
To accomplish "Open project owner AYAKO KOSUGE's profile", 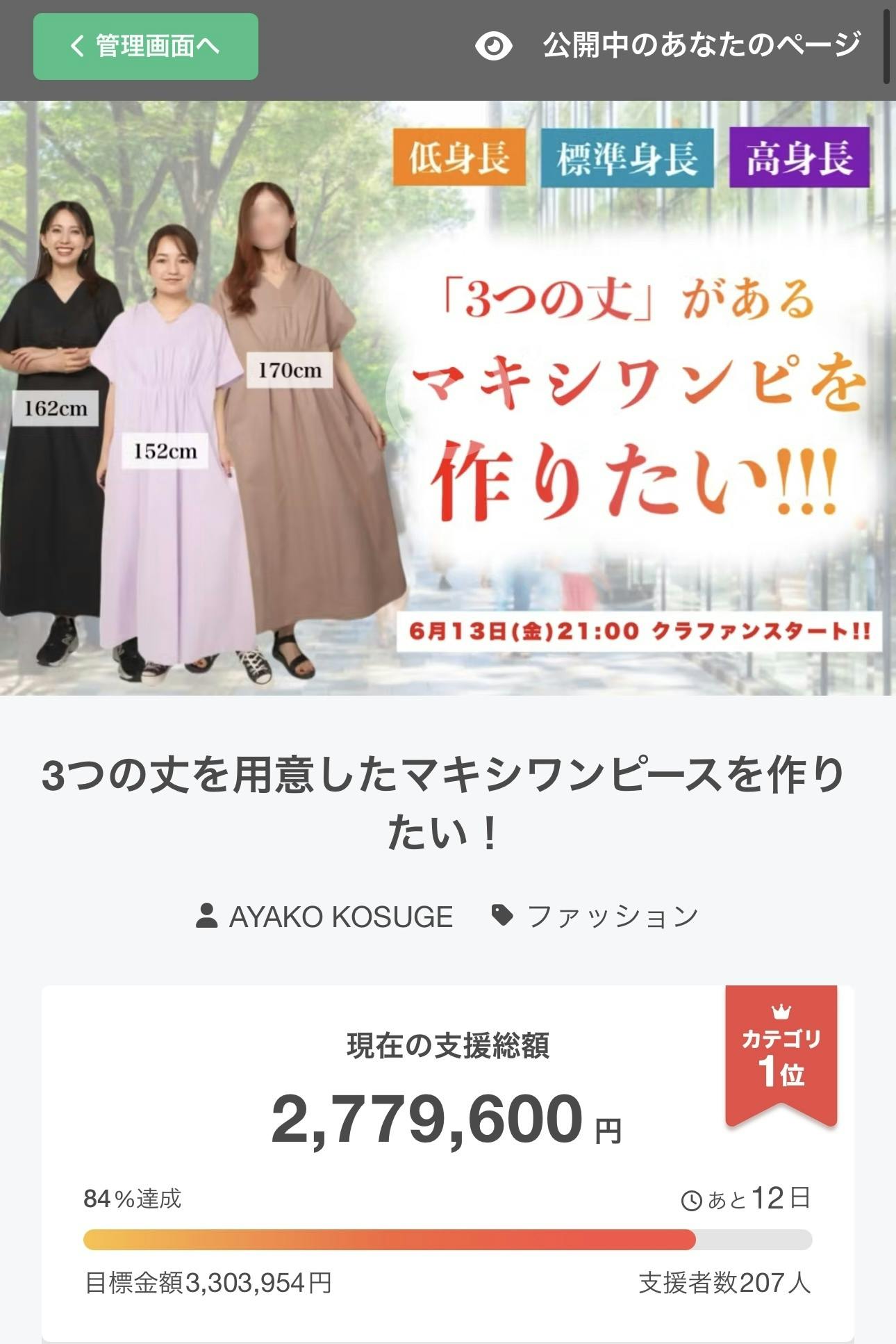I will 339,917.
